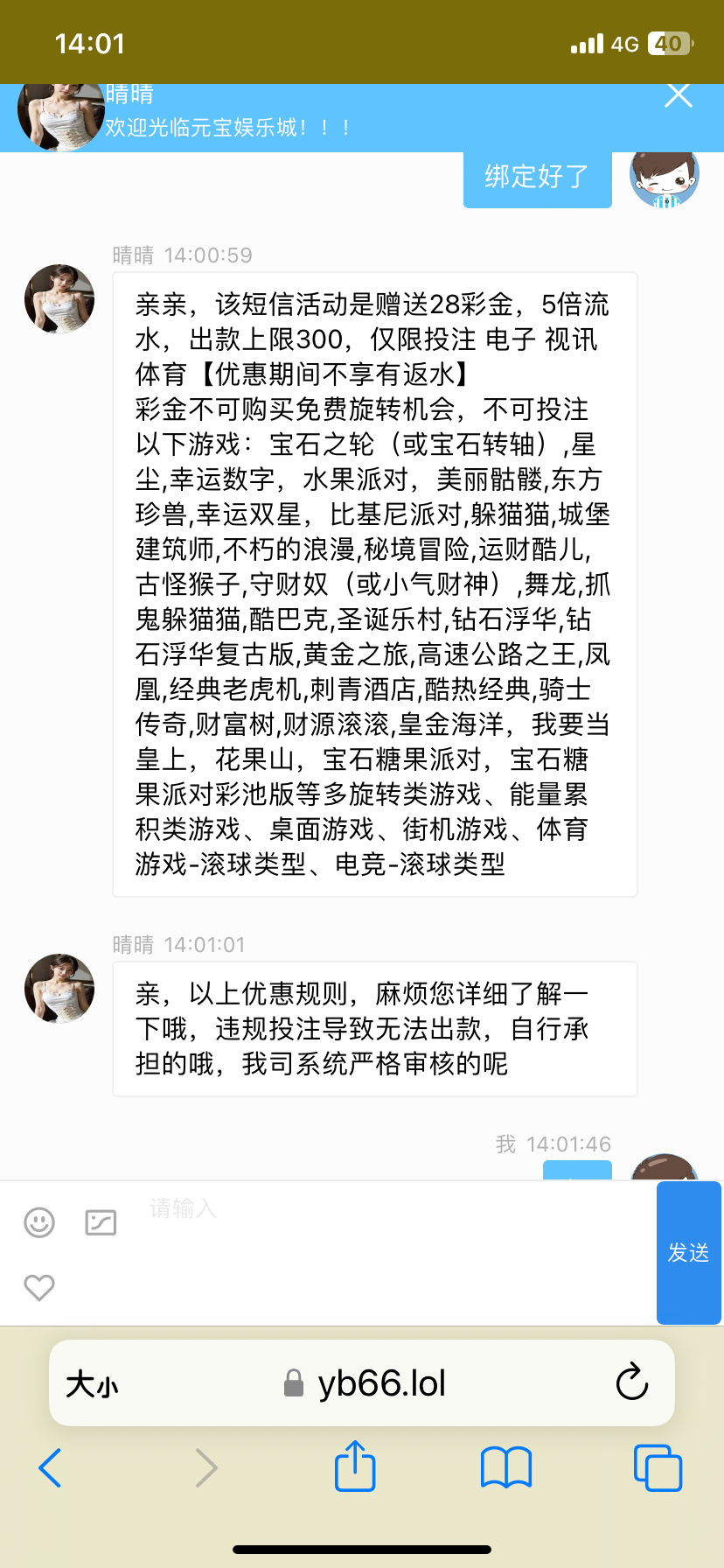Send the message with 发送

click(x=688, y=1253)
